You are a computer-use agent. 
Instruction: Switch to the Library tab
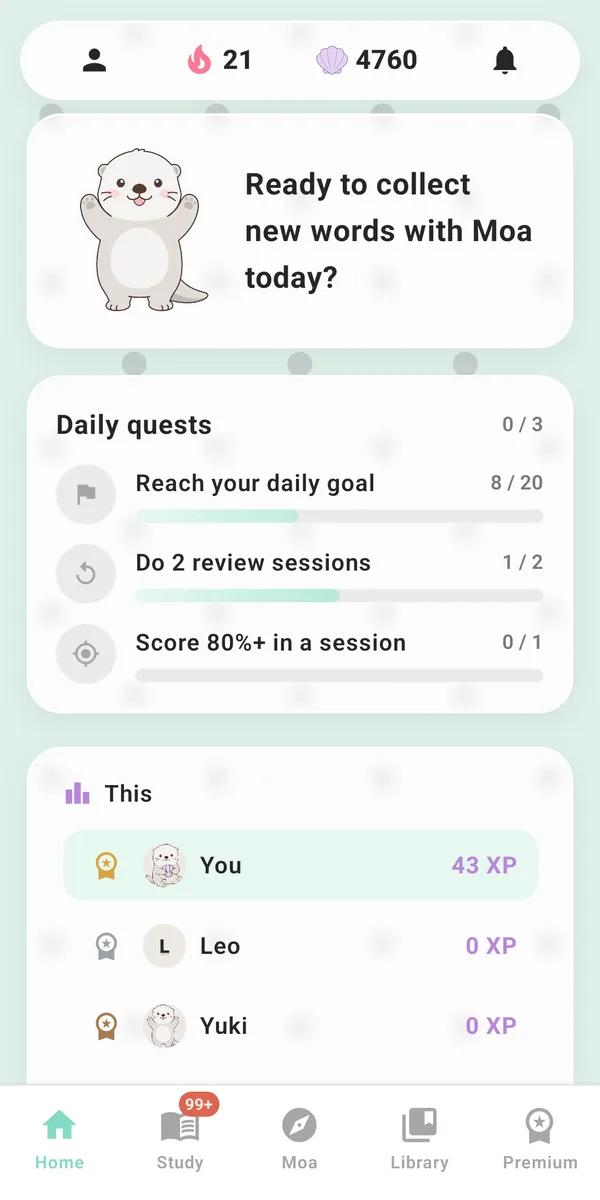tap(420, 1140)
